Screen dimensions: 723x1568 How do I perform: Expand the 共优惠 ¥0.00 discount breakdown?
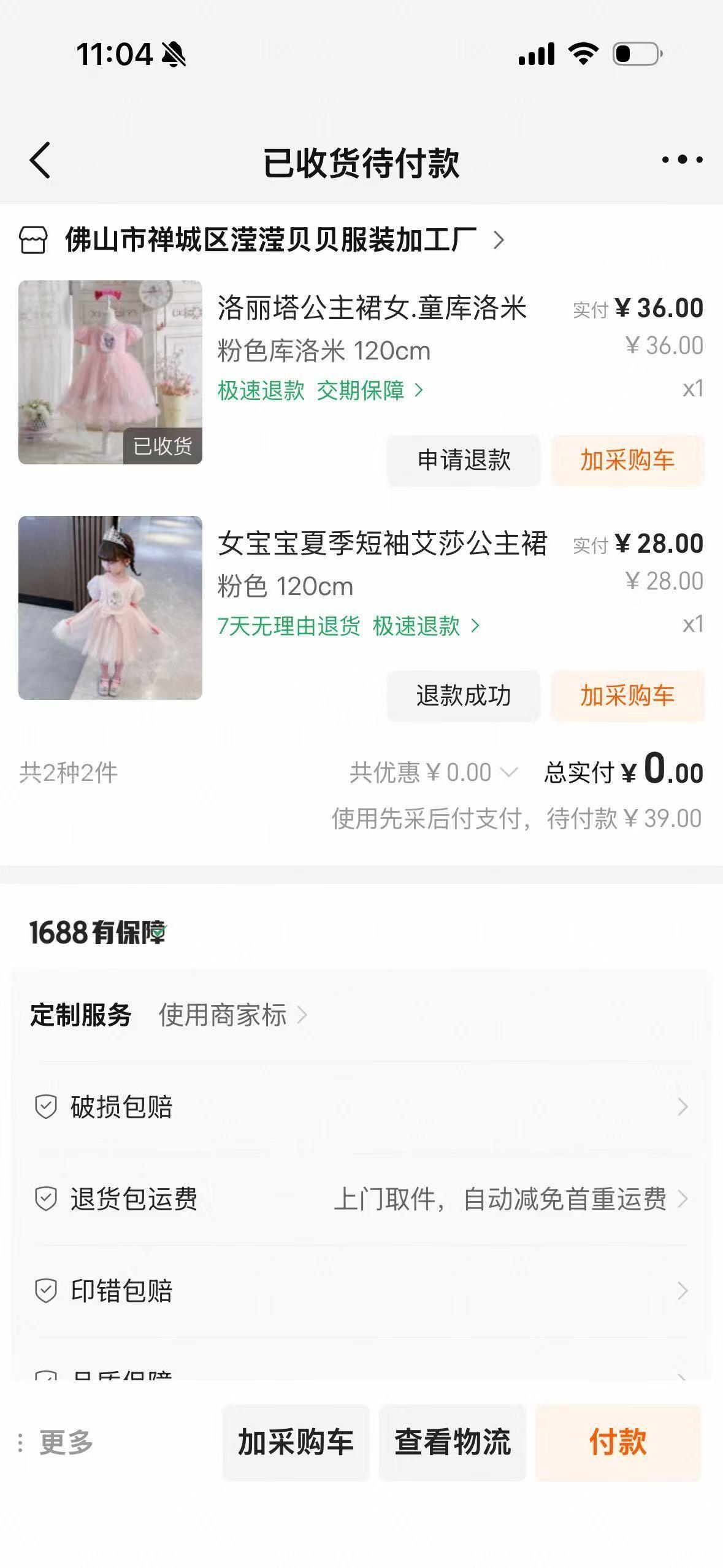pos(433,773)
